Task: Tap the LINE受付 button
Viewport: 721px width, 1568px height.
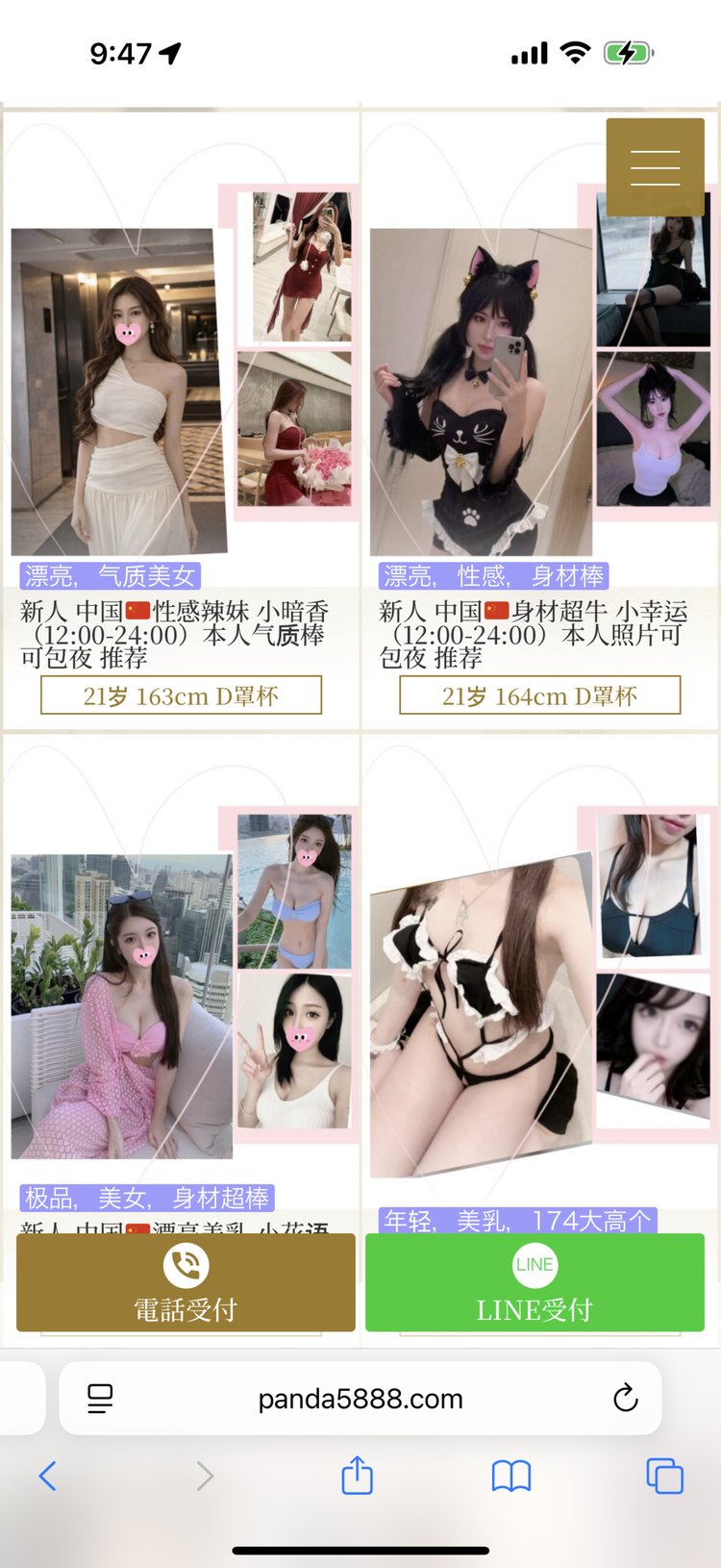Action: click(x=535, y=1282)
